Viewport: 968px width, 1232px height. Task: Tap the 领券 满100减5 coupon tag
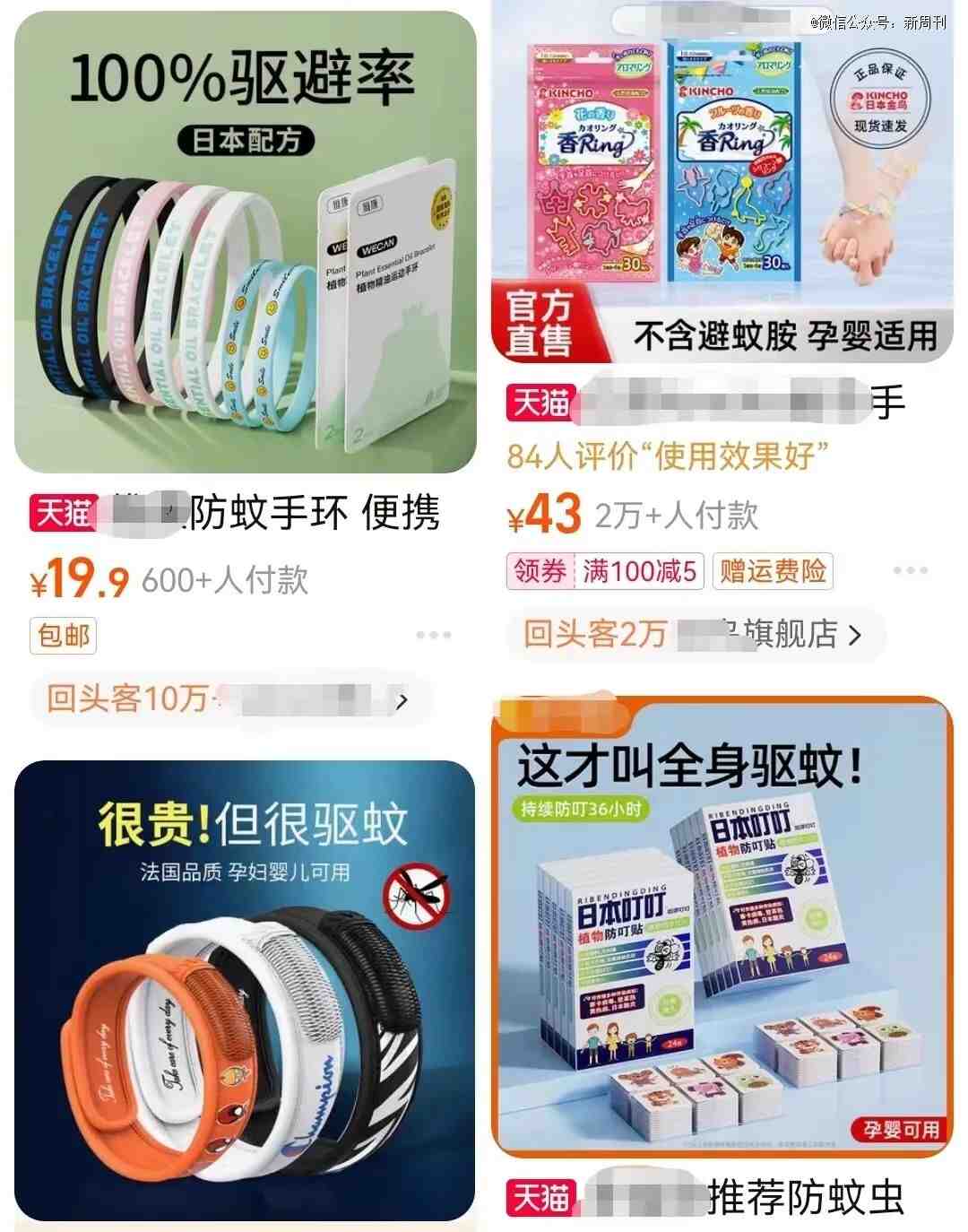pos(606,571)
